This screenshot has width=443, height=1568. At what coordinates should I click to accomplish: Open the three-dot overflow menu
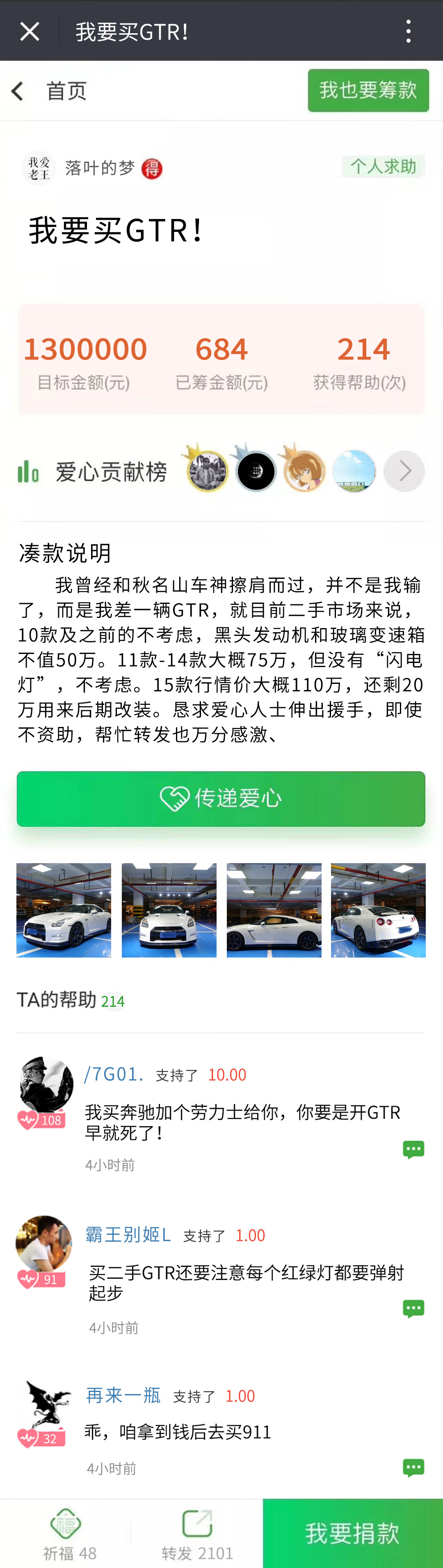pyautogui.click(x=408, y=32)
